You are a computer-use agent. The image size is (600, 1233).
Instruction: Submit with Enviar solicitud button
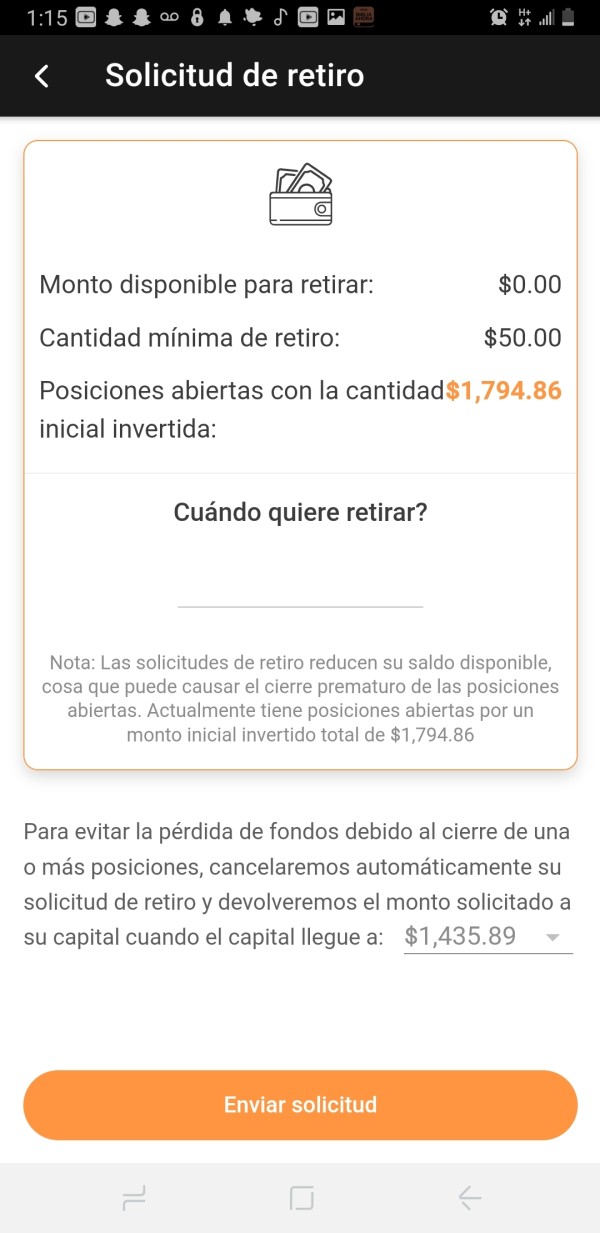(300, 1105)
